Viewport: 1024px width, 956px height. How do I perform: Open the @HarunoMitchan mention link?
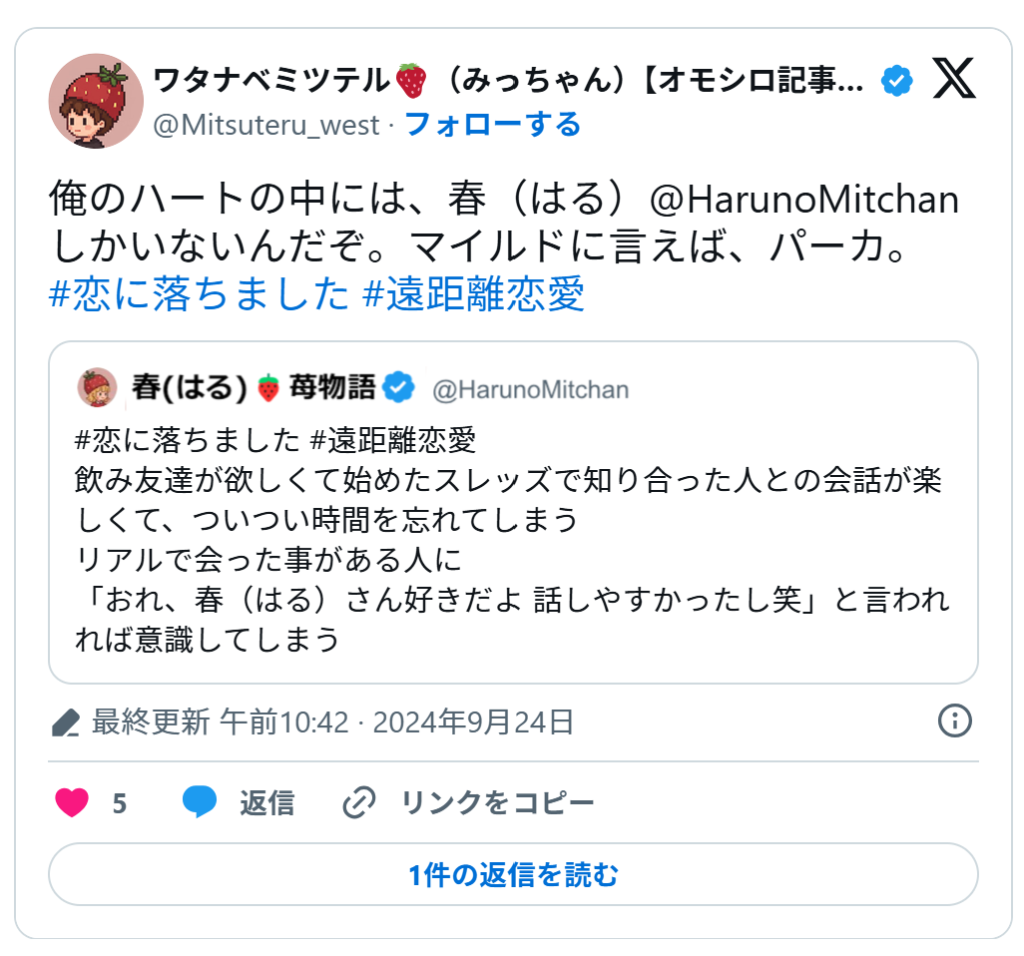click(x=804, y=200)
